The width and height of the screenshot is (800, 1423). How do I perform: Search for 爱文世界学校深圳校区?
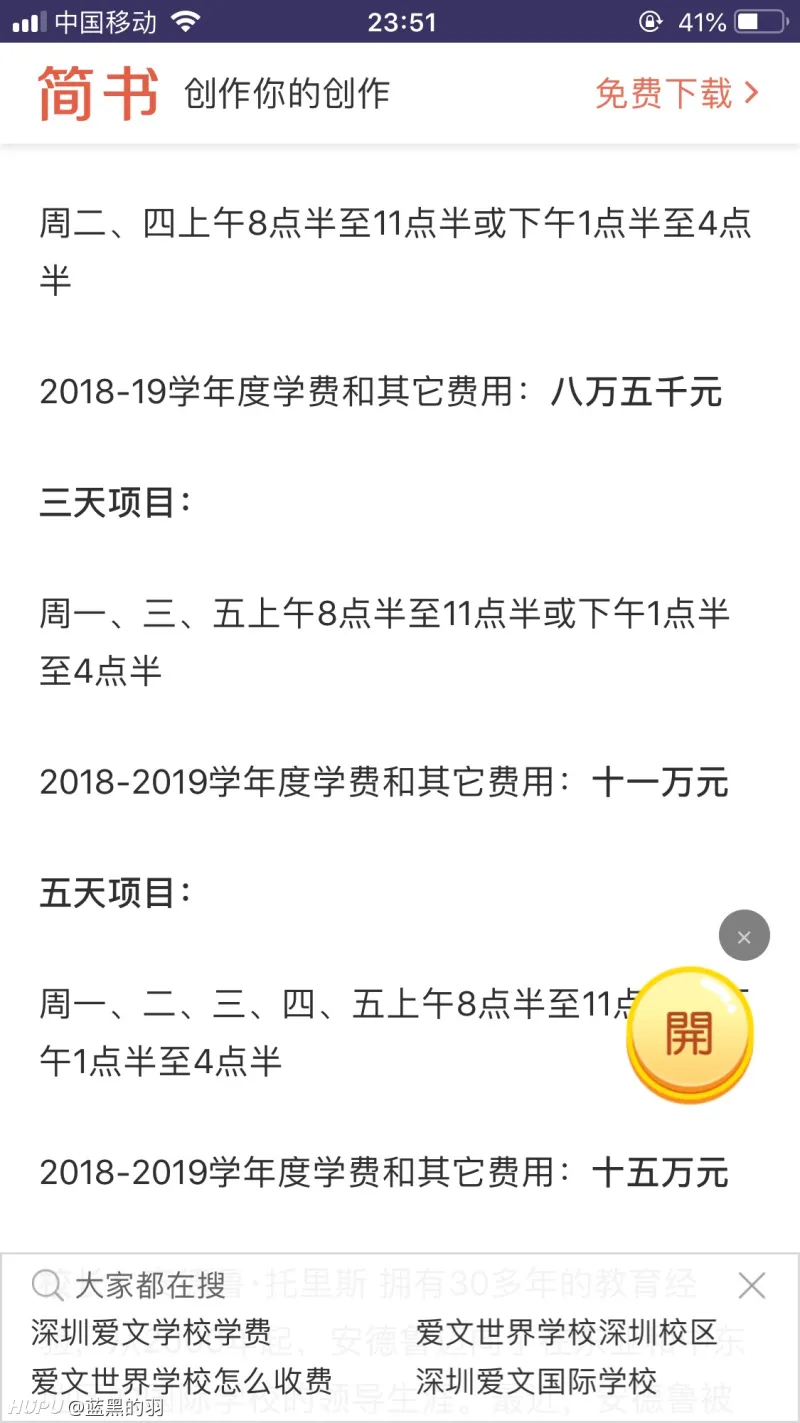click(x=567, y=1334)
